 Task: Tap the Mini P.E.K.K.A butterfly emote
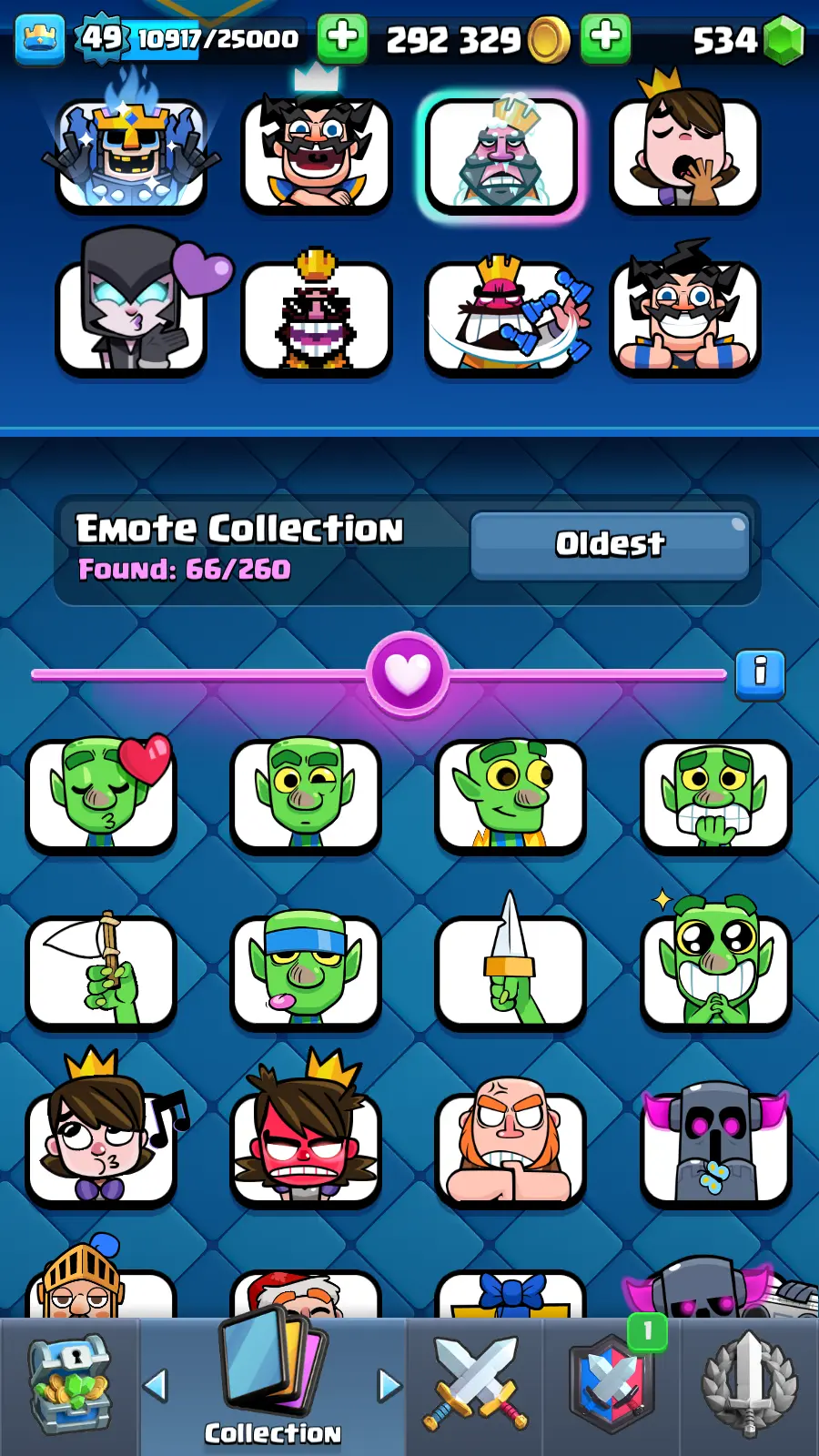pyautogui.click(x=716, y=1145)
